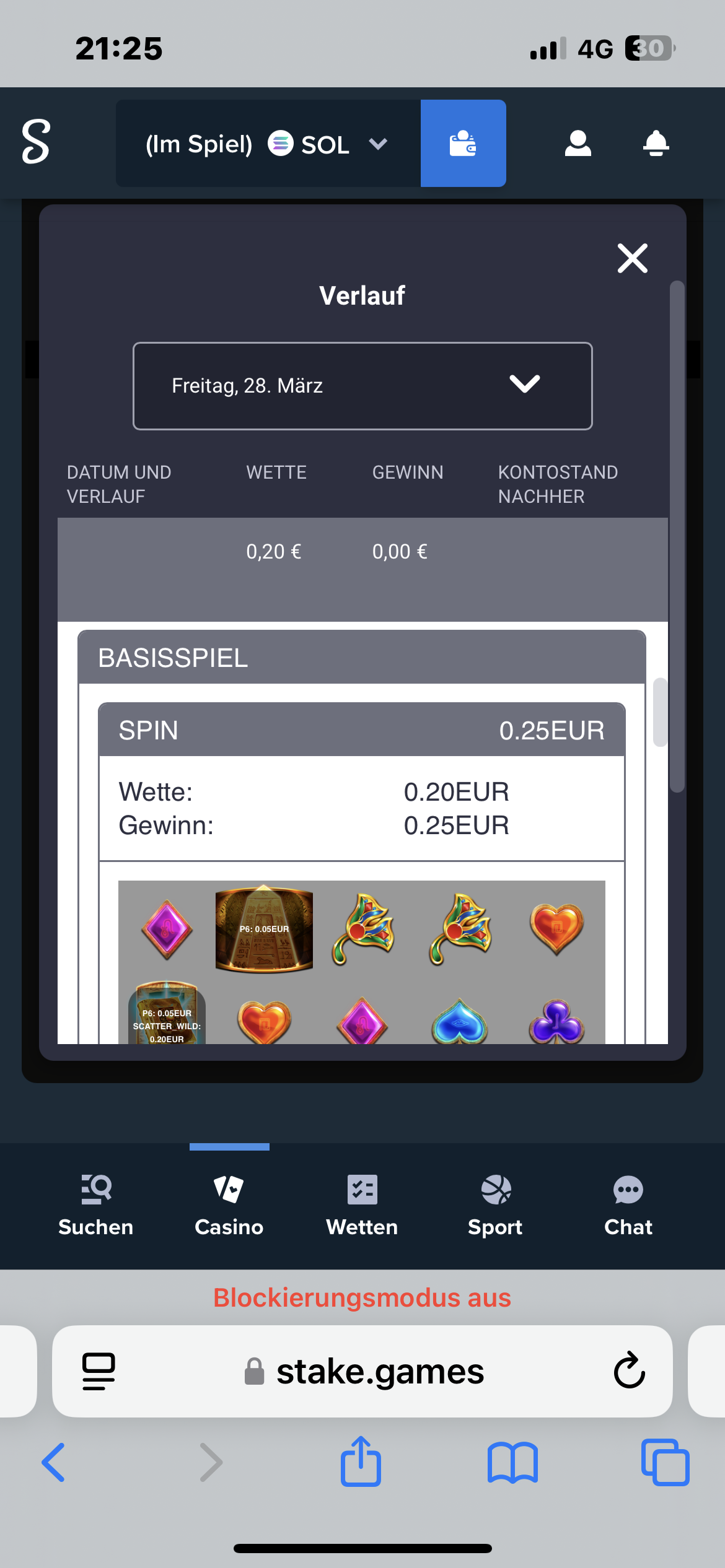
Task: Go to Stake home via logo
Action: pyautogui.click(x=36, y=142)
